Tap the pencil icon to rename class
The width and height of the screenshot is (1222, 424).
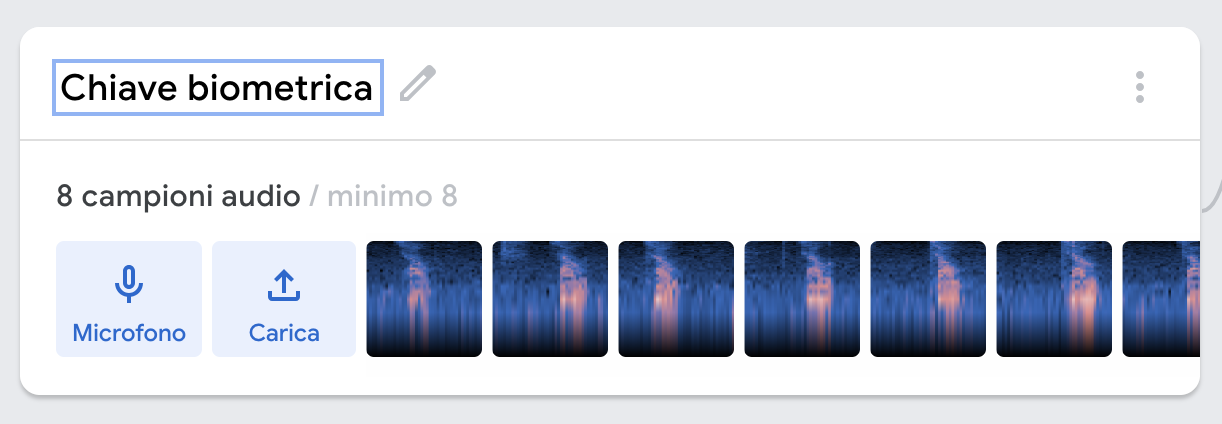(x=418, y=85)
